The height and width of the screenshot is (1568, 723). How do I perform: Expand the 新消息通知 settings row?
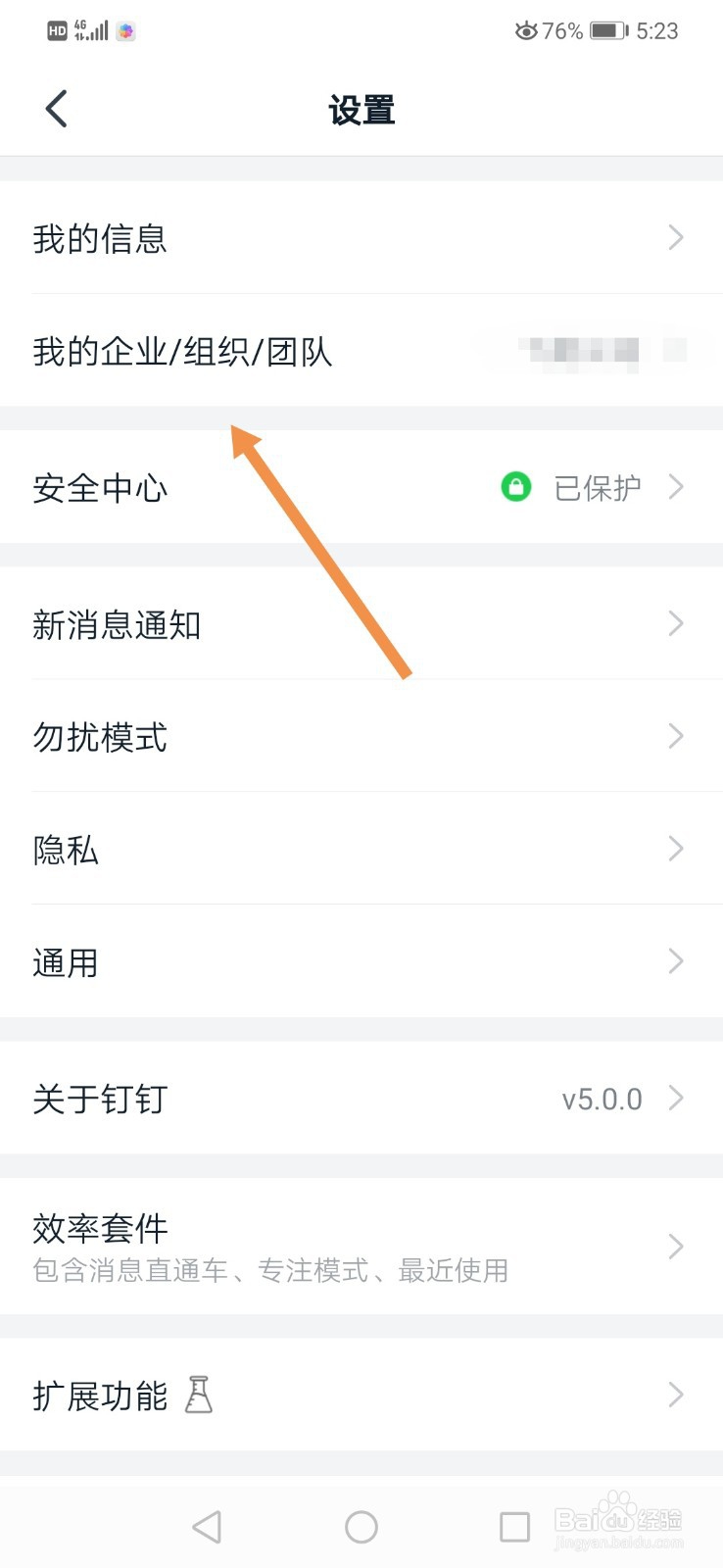coord(361,624)
